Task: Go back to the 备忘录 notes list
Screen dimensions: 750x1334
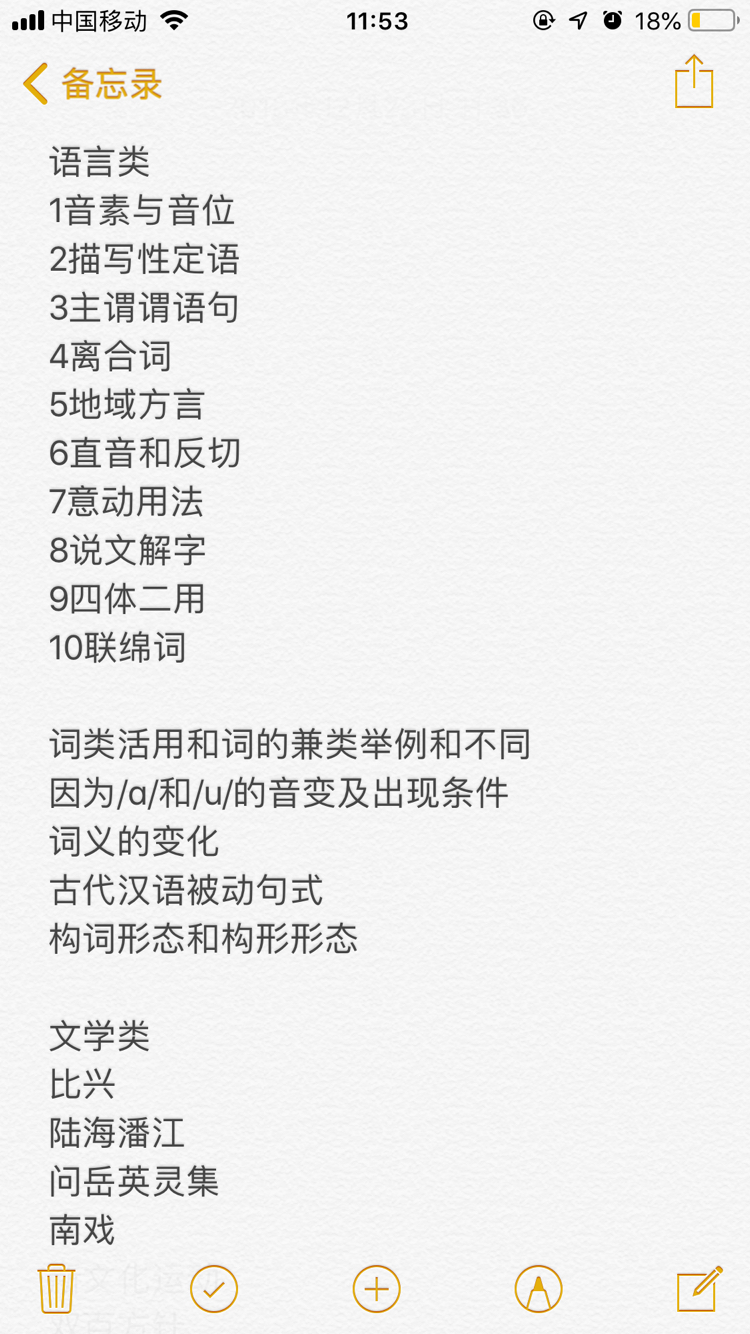Action: [x=92, y=84]
